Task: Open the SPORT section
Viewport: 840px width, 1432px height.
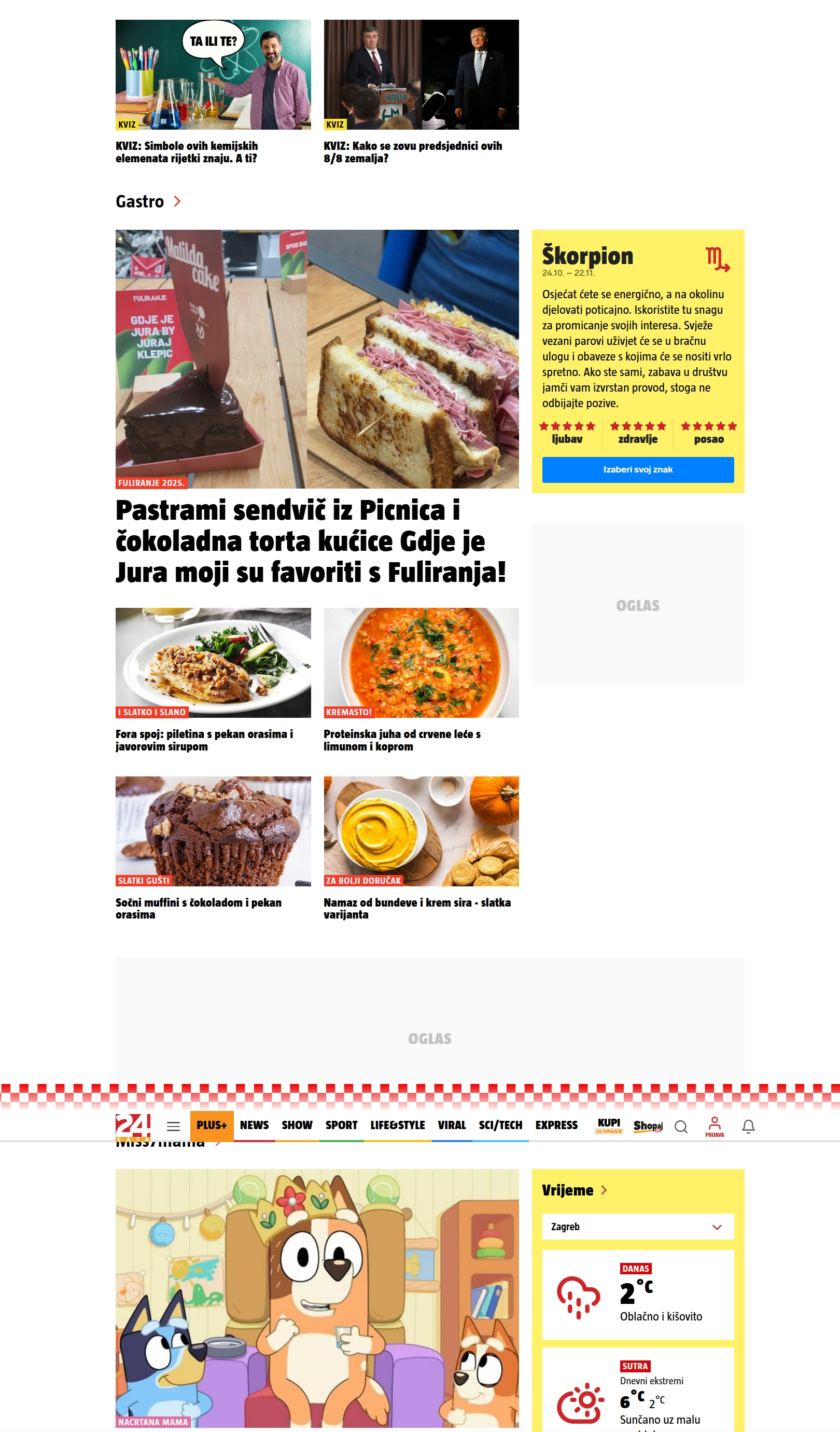Action: pos(341,1125)
